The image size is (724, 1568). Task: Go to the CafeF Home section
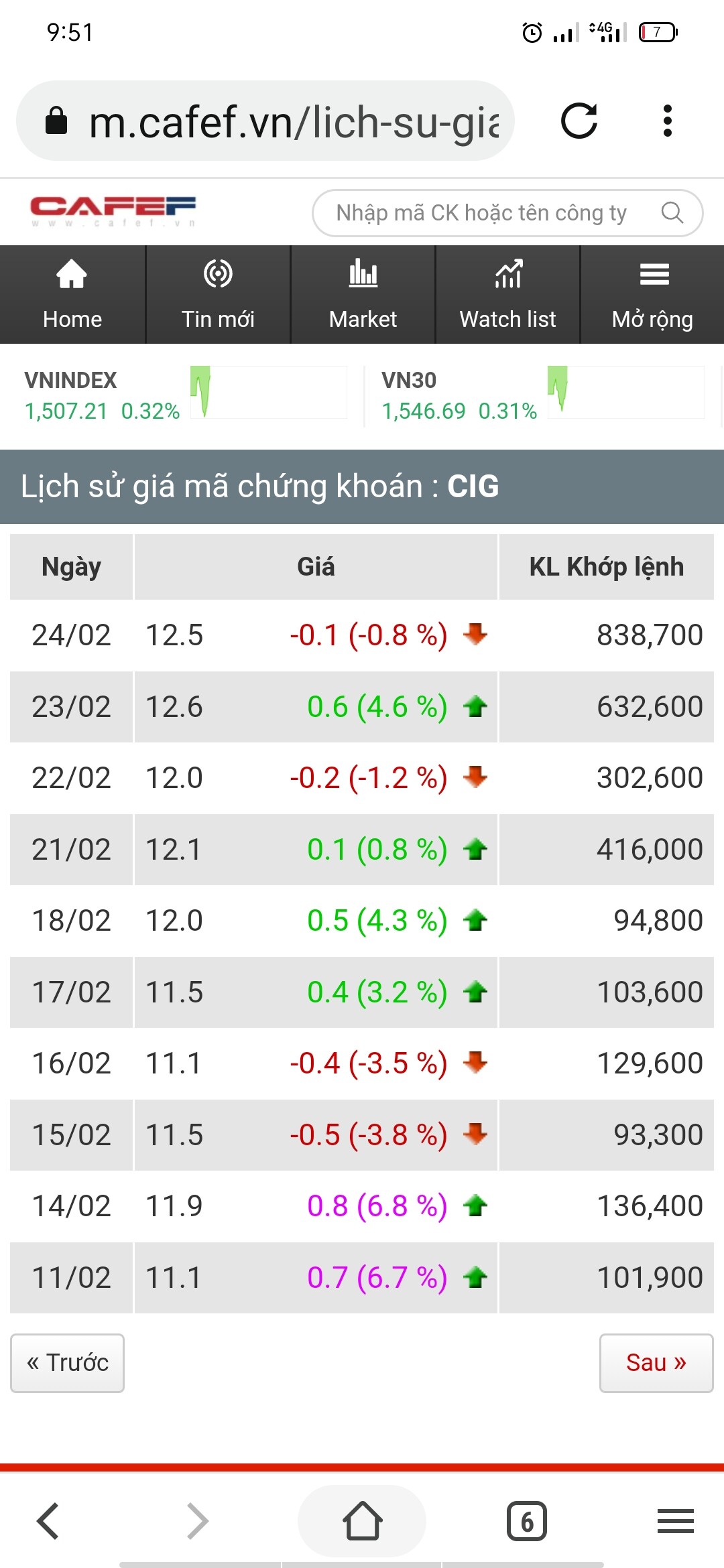72,295
